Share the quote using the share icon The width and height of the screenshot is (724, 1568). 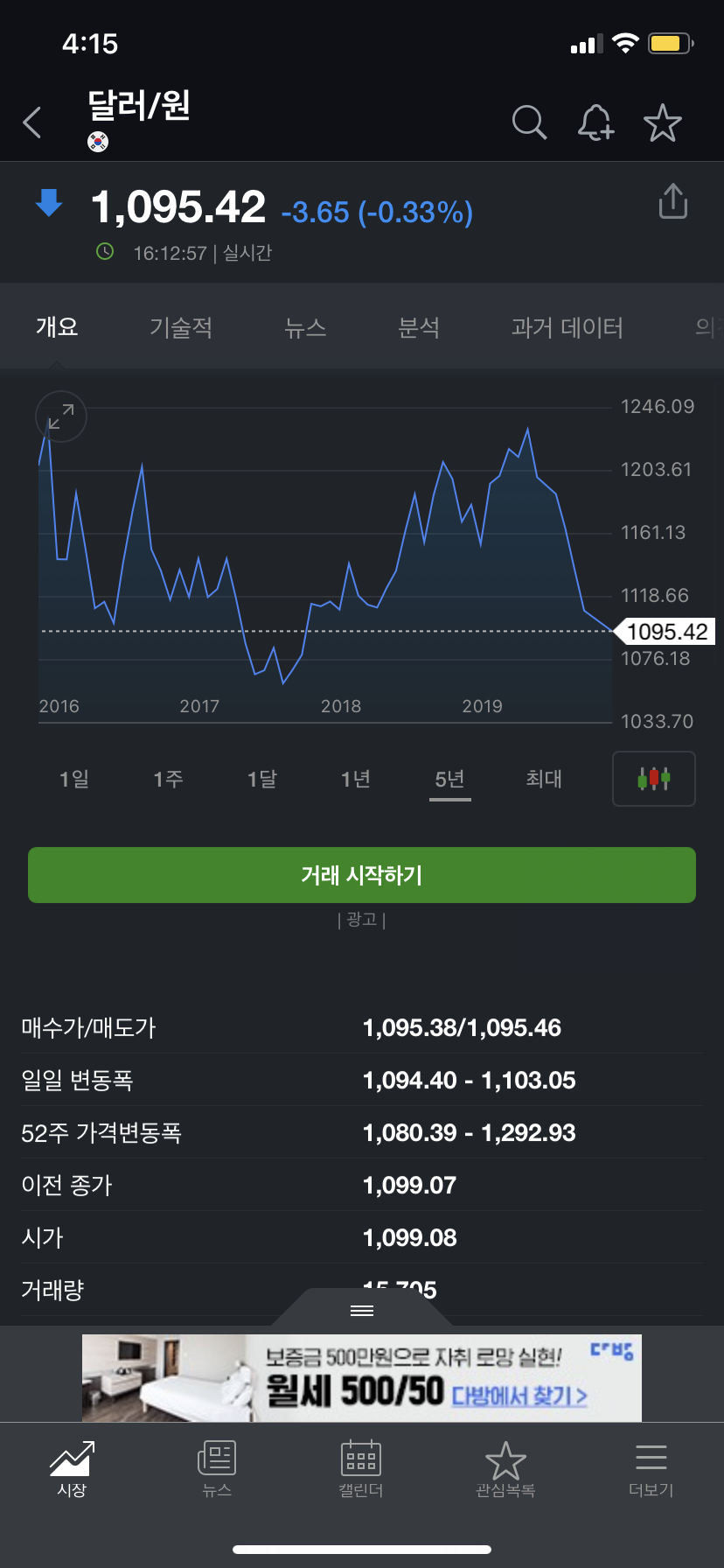(672, 201)
